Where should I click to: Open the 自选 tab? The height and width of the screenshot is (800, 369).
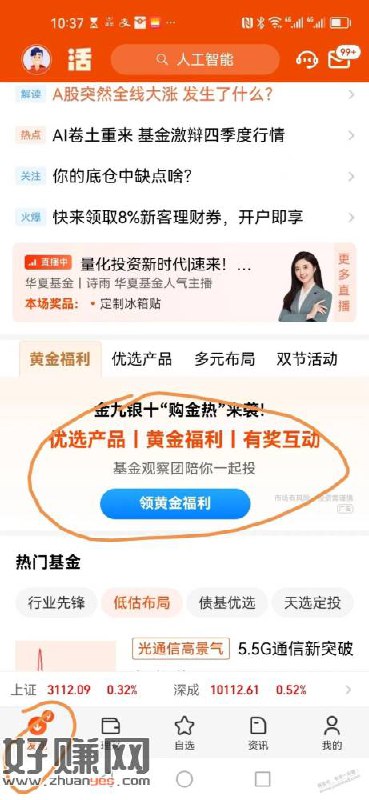tap(184, 733)
